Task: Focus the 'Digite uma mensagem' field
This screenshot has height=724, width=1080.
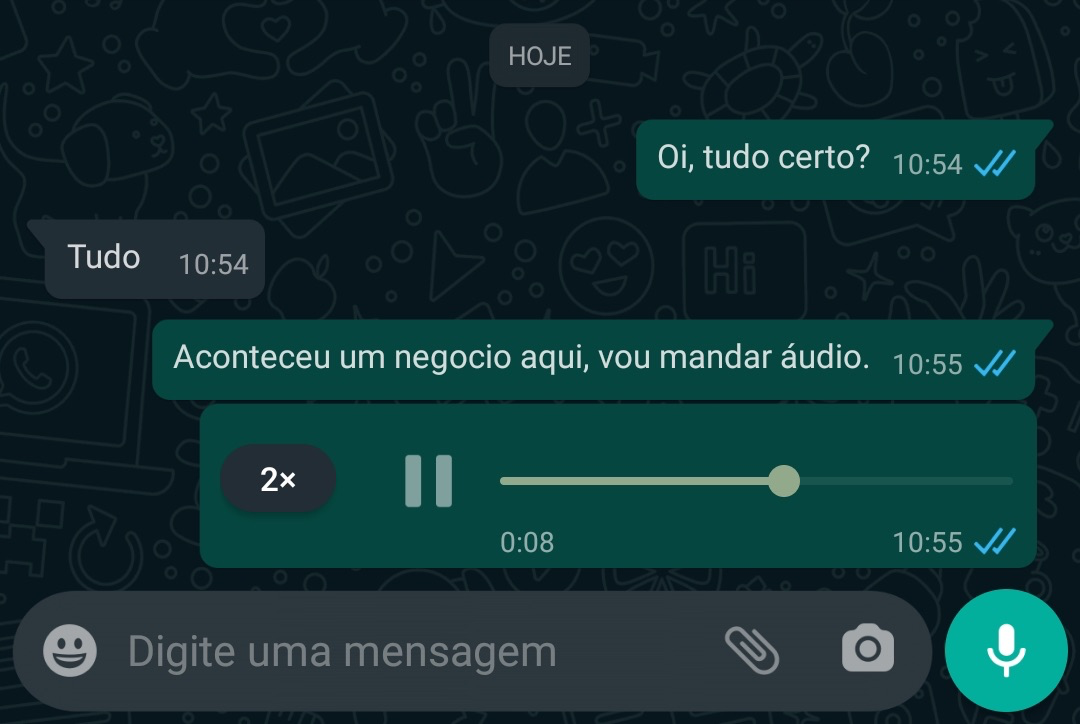Action: pos(400,652)
